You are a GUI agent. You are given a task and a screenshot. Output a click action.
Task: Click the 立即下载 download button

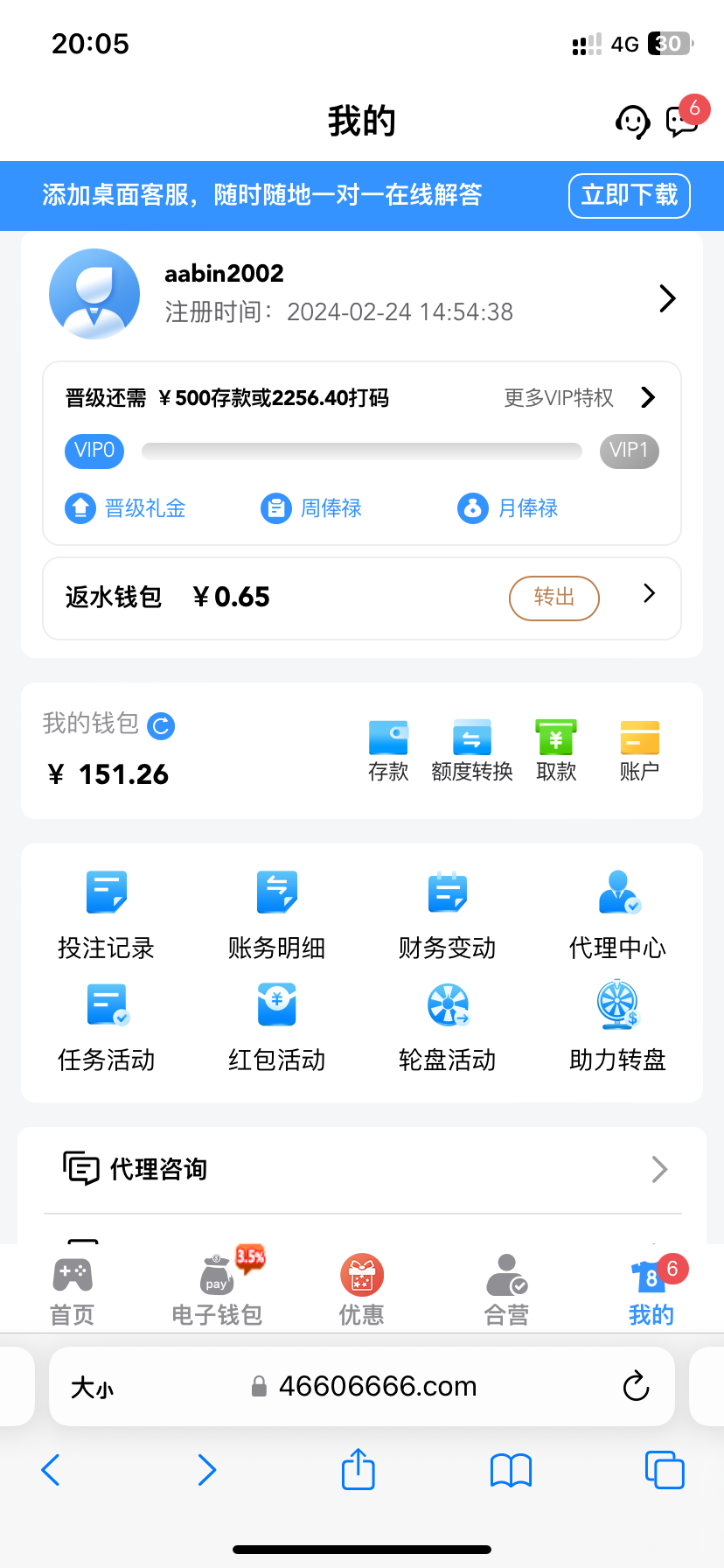629,196
